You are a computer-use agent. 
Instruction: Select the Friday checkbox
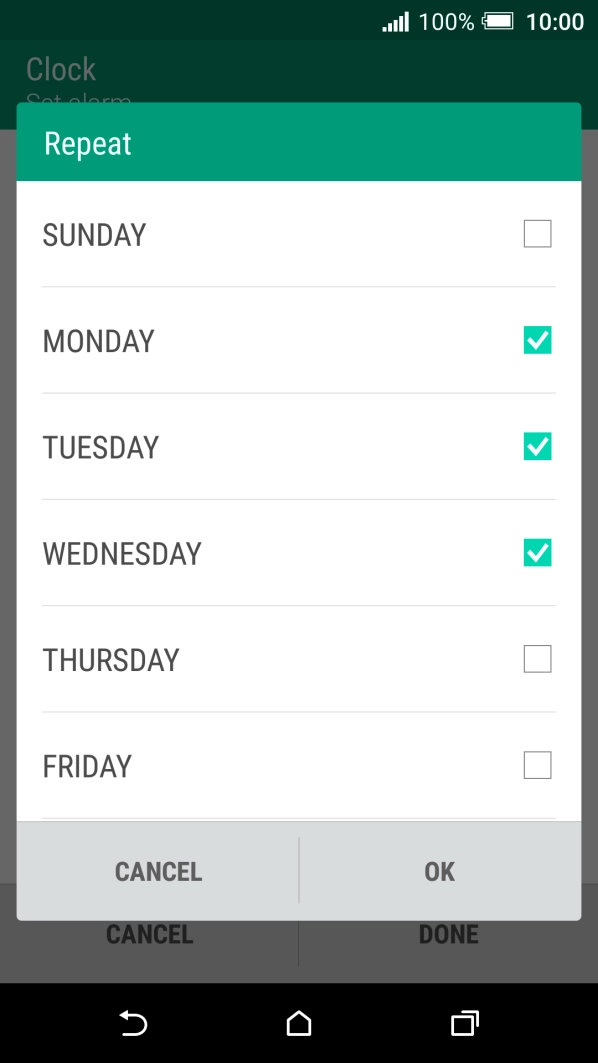(537, 765)
